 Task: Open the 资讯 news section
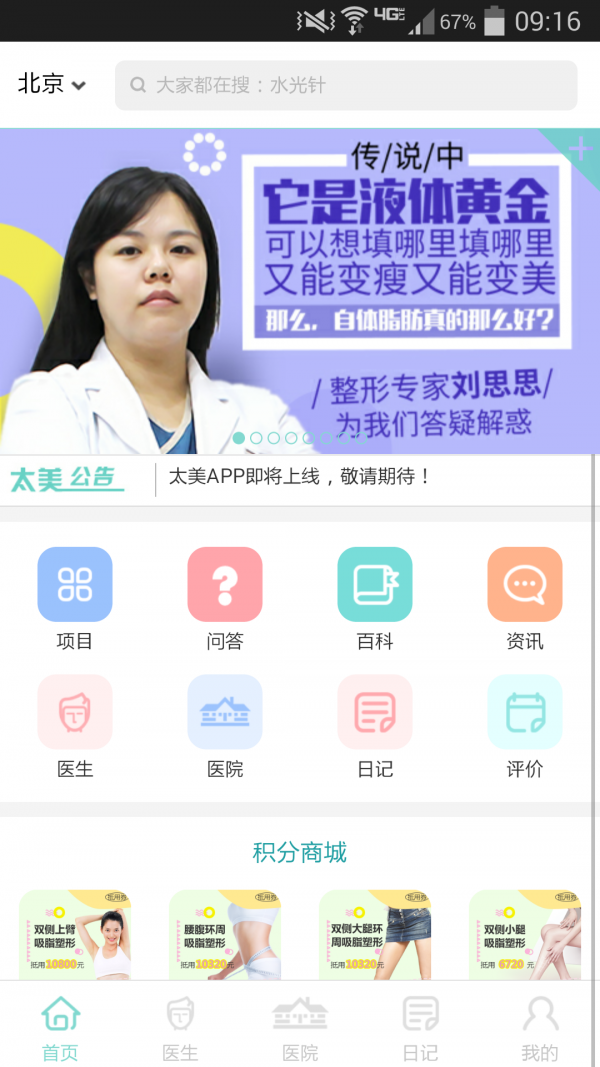[524, 598]
